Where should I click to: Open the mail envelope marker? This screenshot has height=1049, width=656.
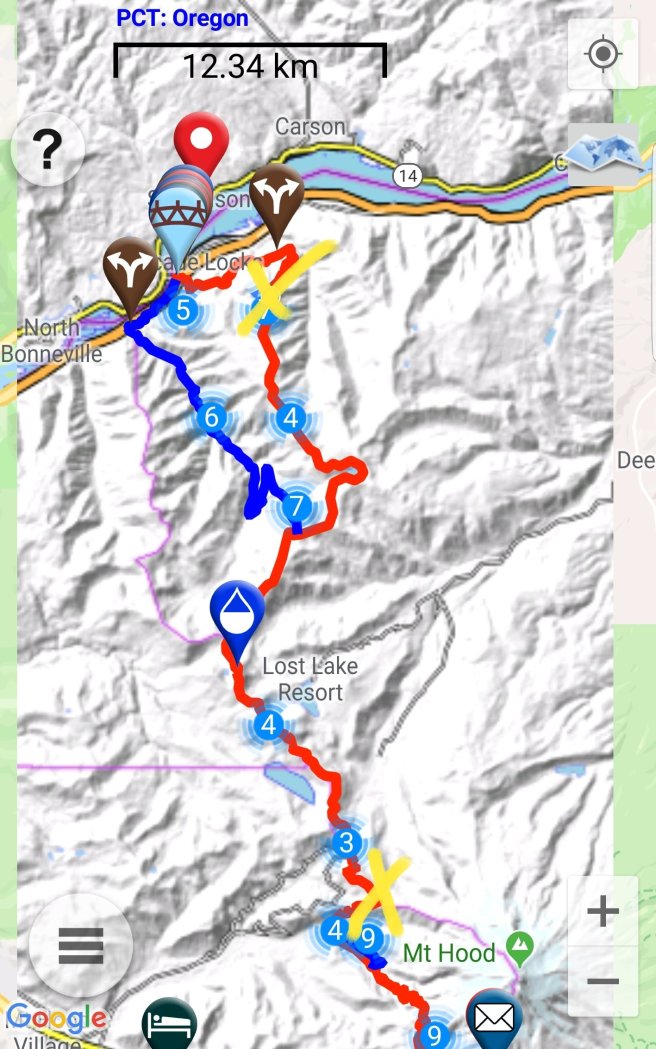click(x=493, y=1016)
